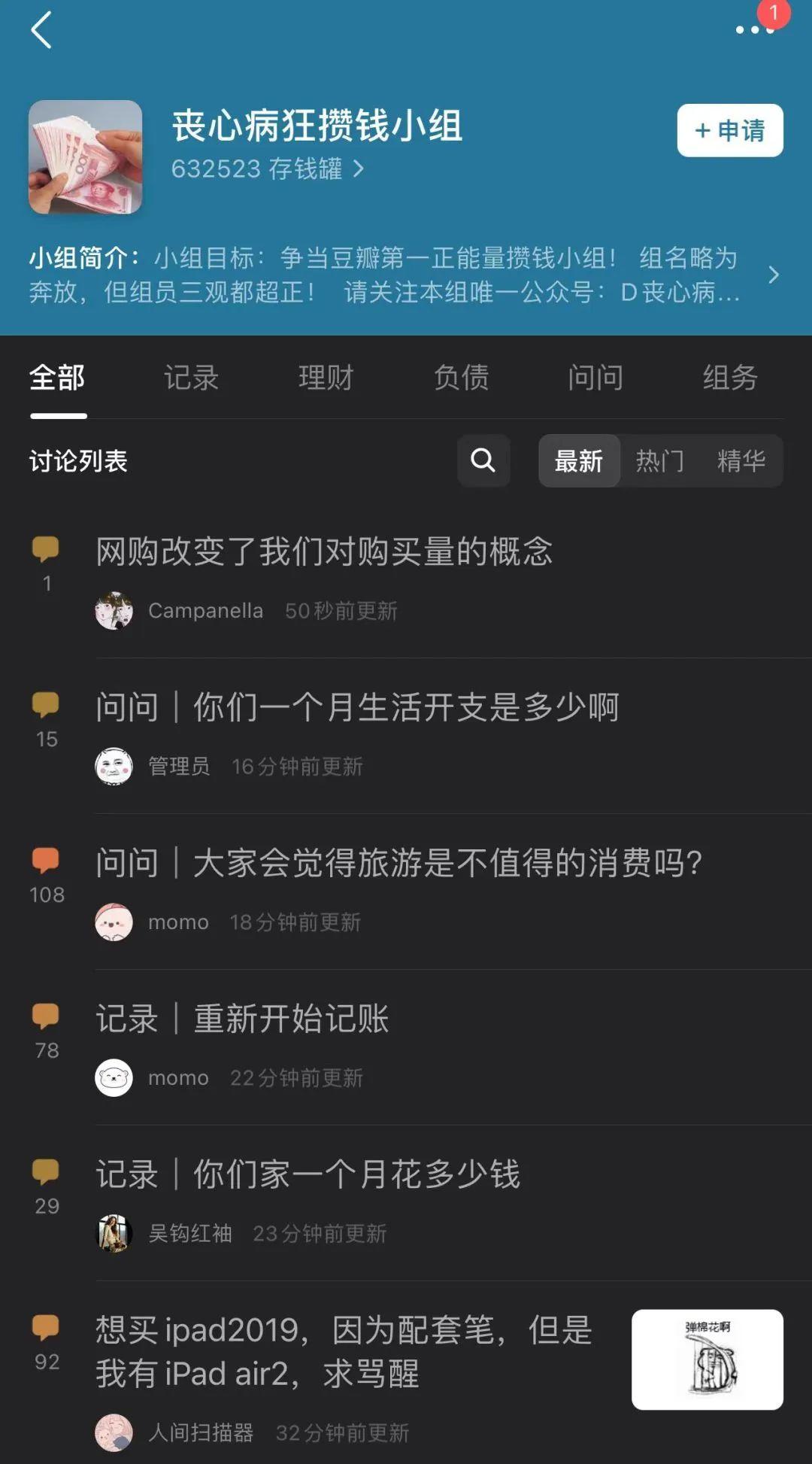Screen dimensions: 812x1464
Task: Open post 大家会觉得旅游是不值得的消费吗
Action: pos(398,863)
